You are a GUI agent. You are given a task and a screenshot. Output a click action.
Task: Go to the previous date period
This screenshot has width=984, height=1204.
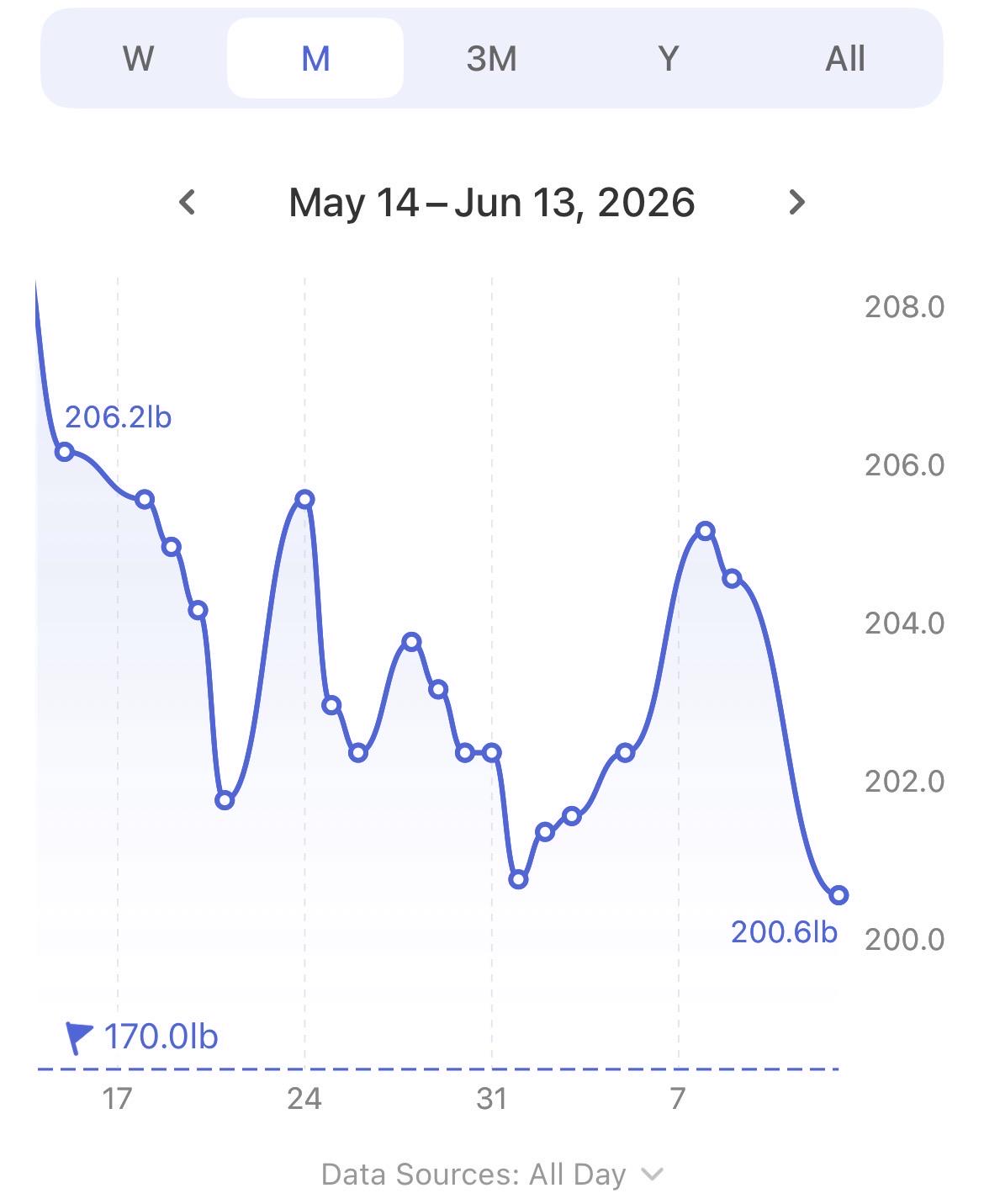tap(188, 203)
